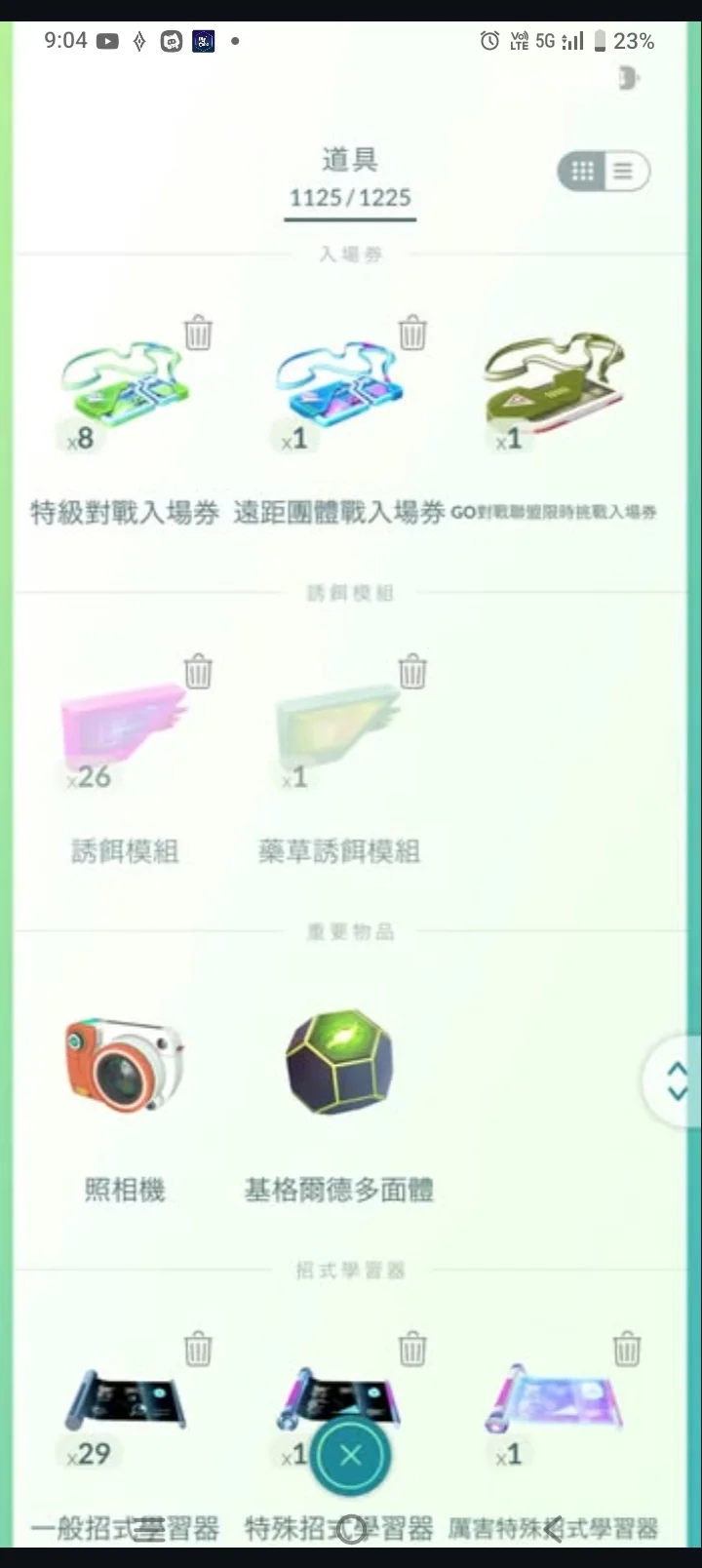Screen dimensions: 702x1568
Task: Switch bag to grid view
Action: [x=582, y=171]
